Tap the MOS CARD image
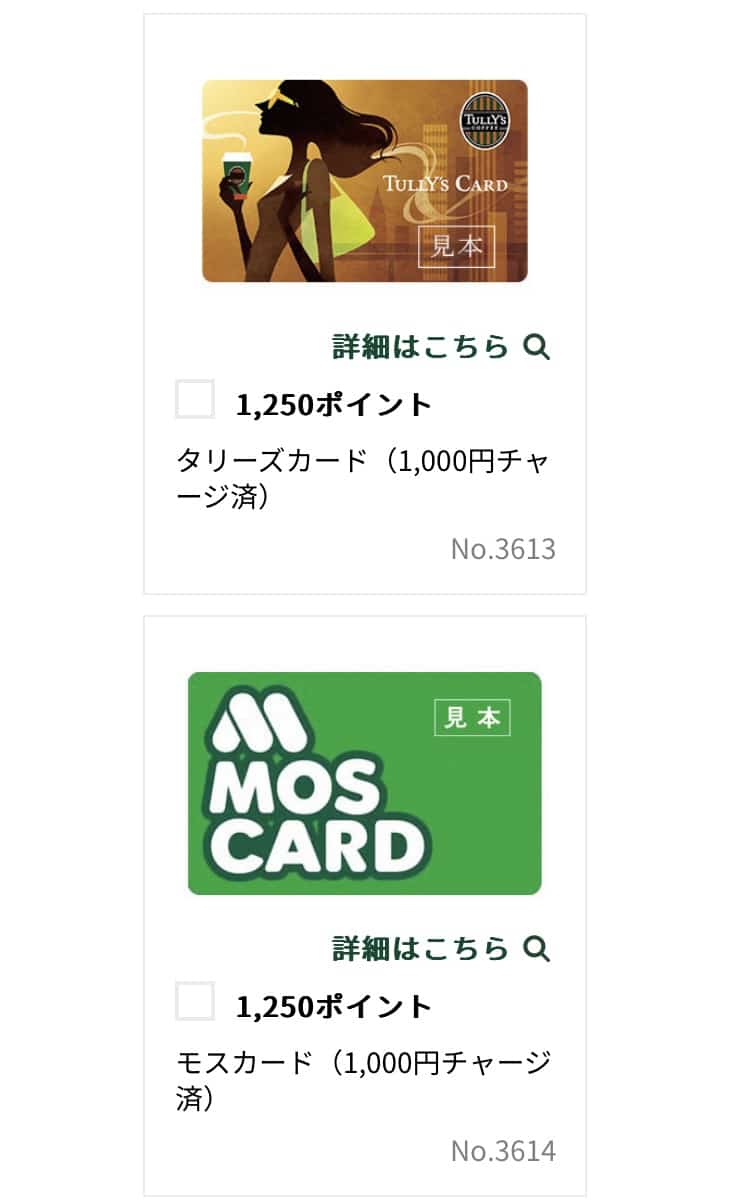Viewport: 750px width, 1204px height. pyautogui.click(x=365, y=783)
